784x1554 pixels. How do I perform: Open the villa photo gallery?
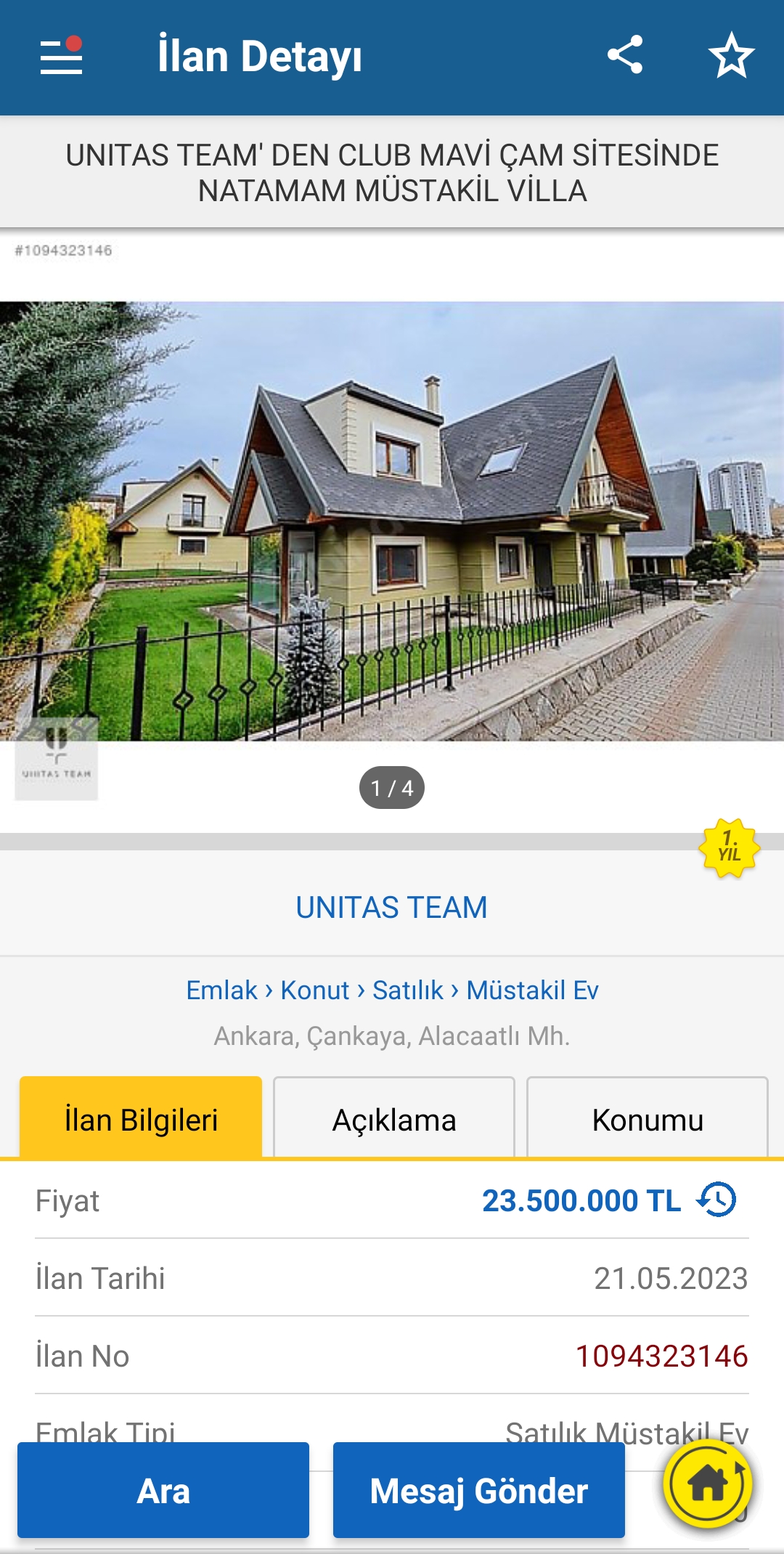(392, 521)
